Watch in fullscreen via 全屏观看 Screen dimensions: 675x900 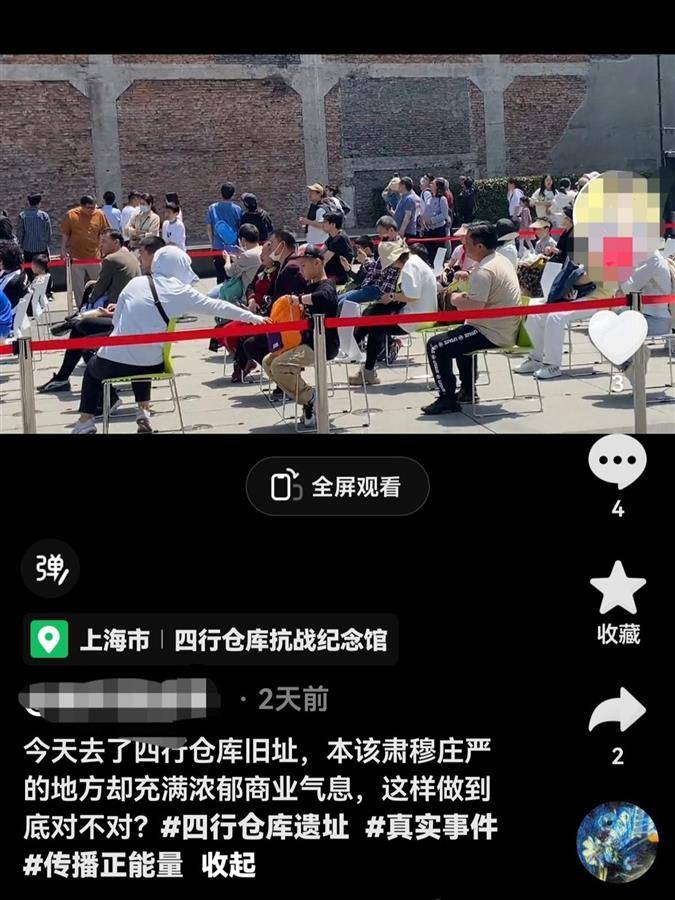(x=338, y=487)
